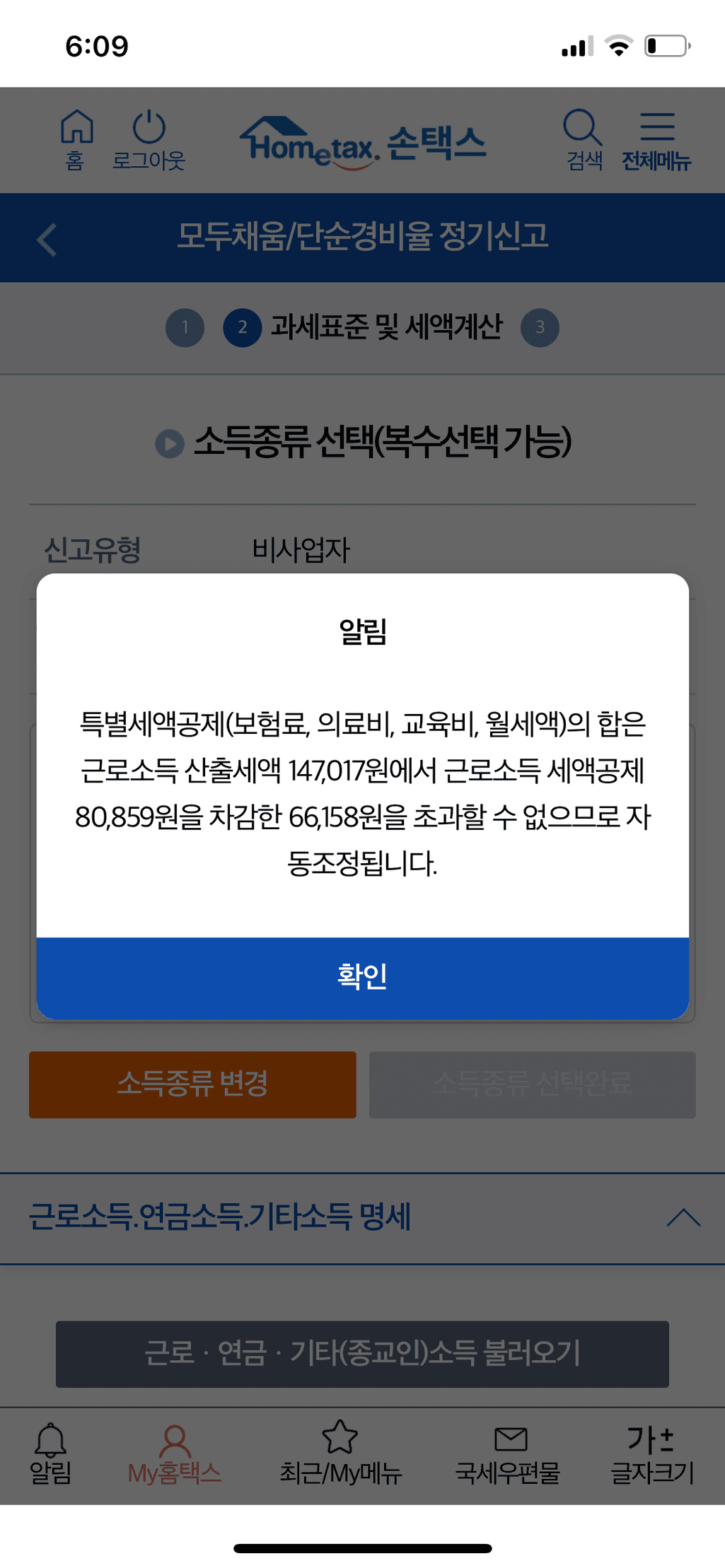
Task: Go to the 홈 home icon
Action: tap(76, 139)
